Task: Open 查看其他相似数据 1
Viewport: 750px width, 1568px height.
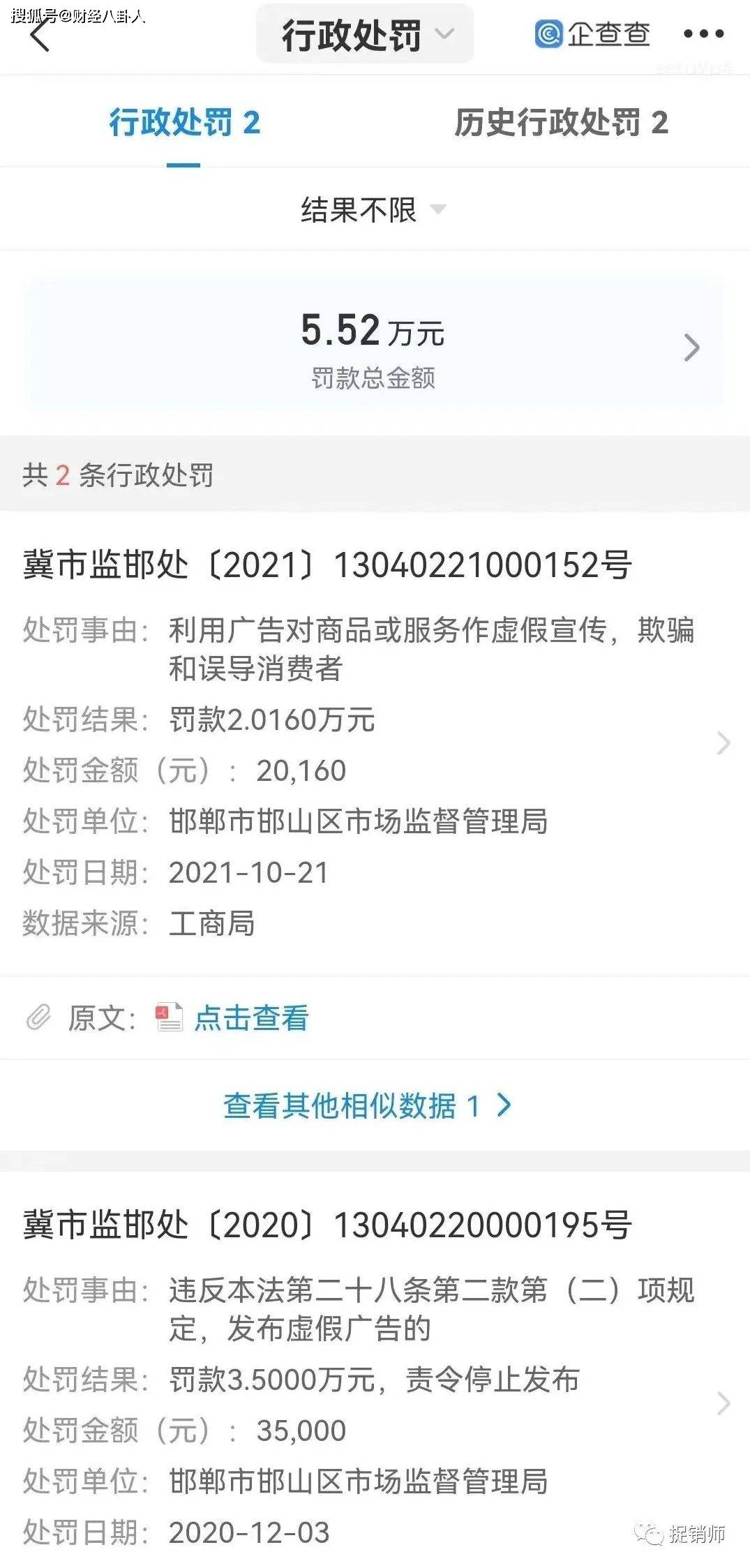Action: [x=367, y=1105]
